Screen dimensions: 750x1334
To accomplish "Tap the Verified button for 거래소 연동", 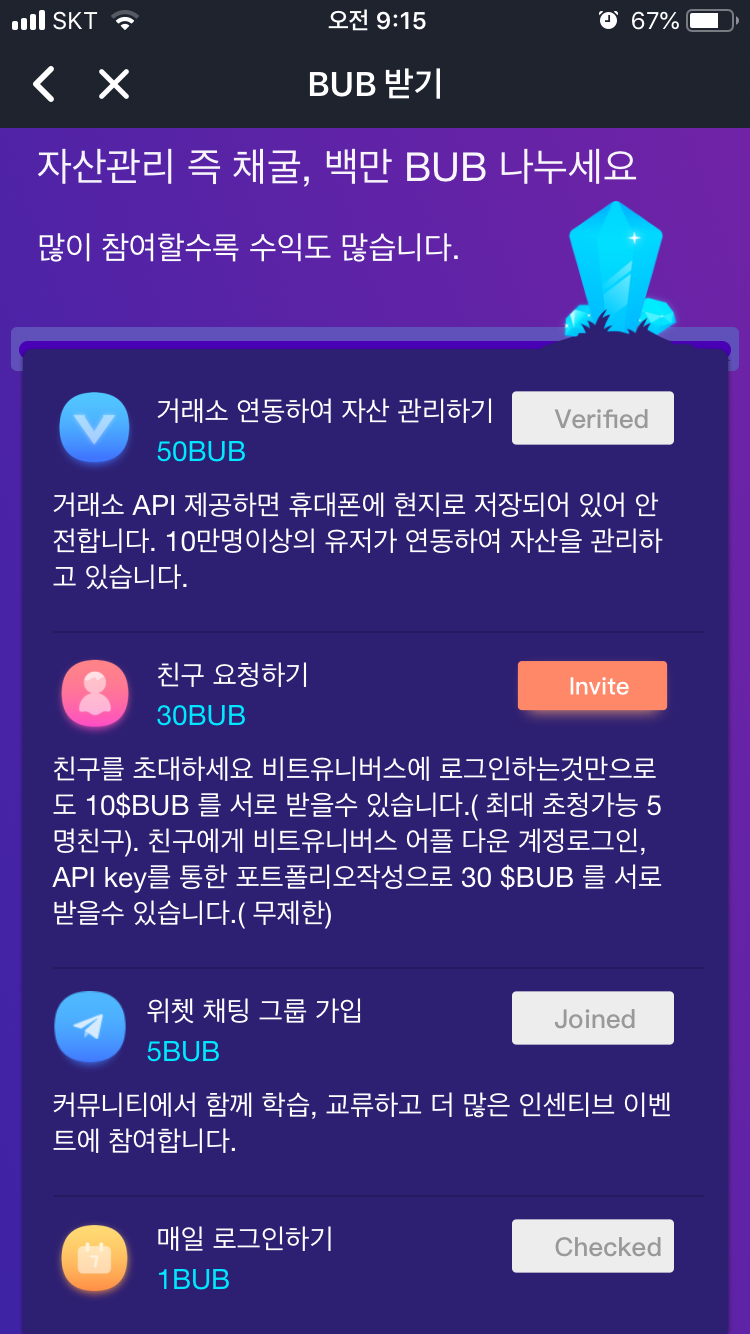I will 593,418.
